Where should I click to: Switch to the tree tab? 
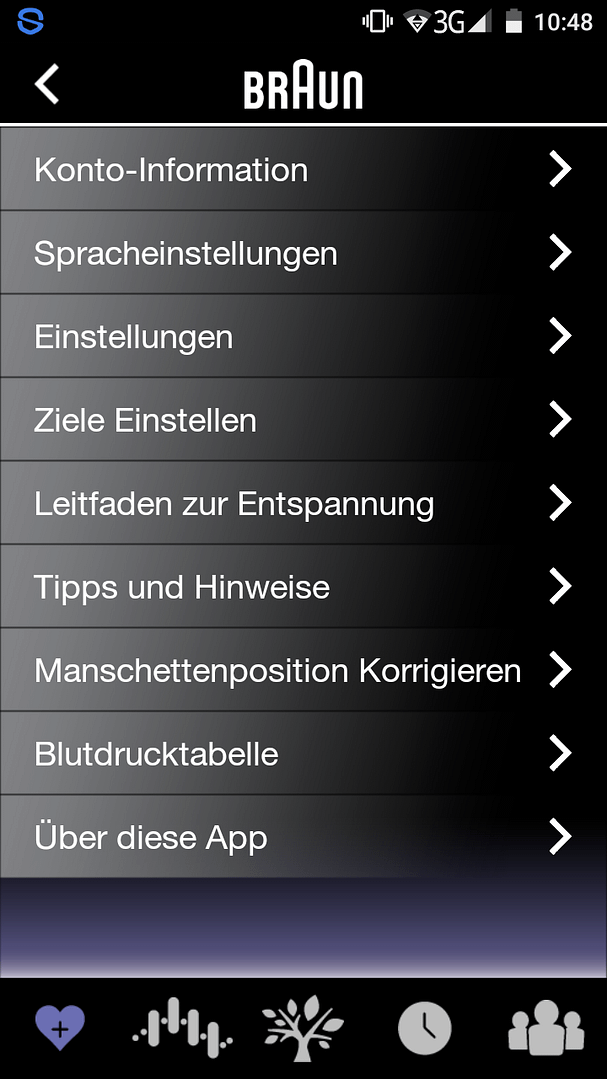303,1028
